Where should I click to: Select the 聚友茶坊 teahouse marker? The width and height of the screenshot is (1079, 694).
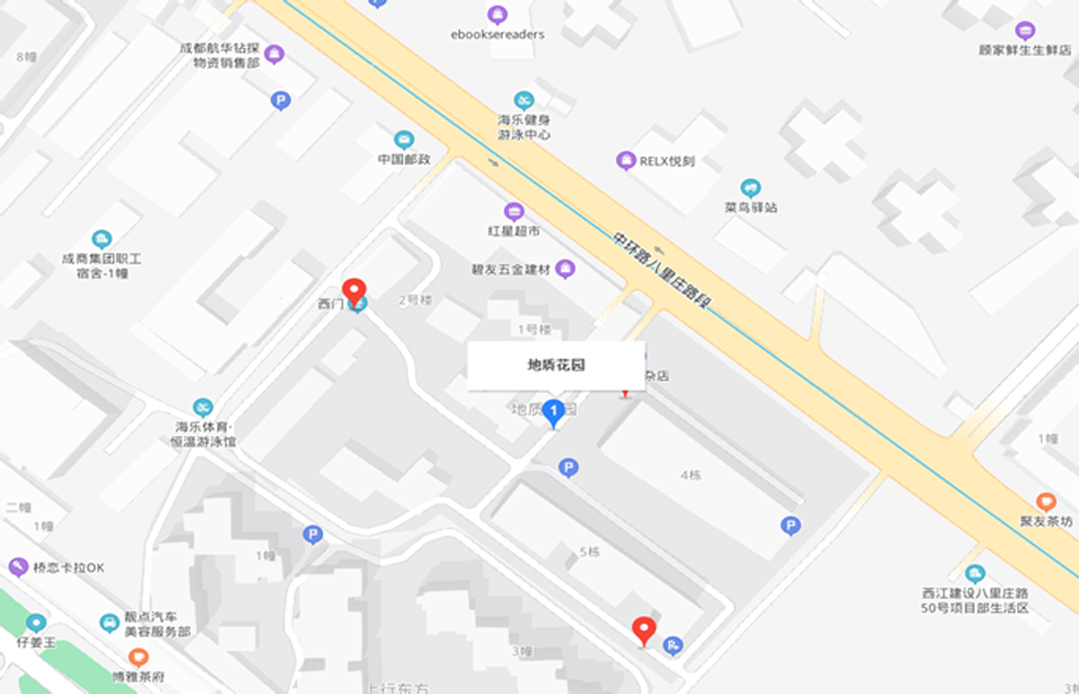coord(1046,502)
